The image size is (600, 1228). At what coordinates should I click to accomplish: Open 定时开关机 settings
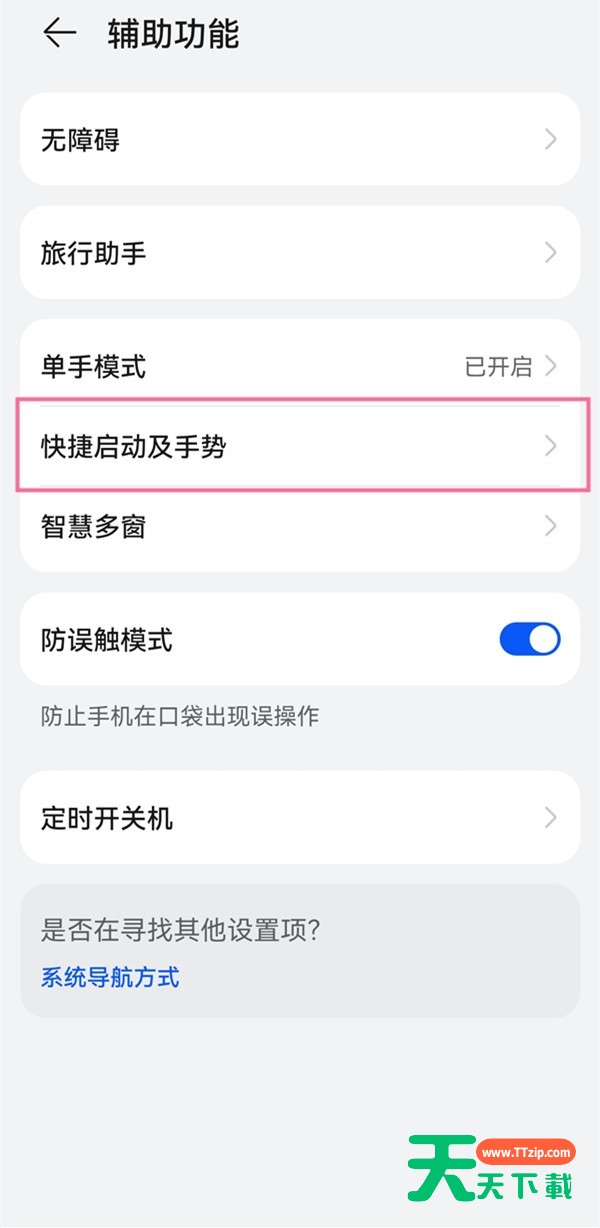click(x=300, y=818)
